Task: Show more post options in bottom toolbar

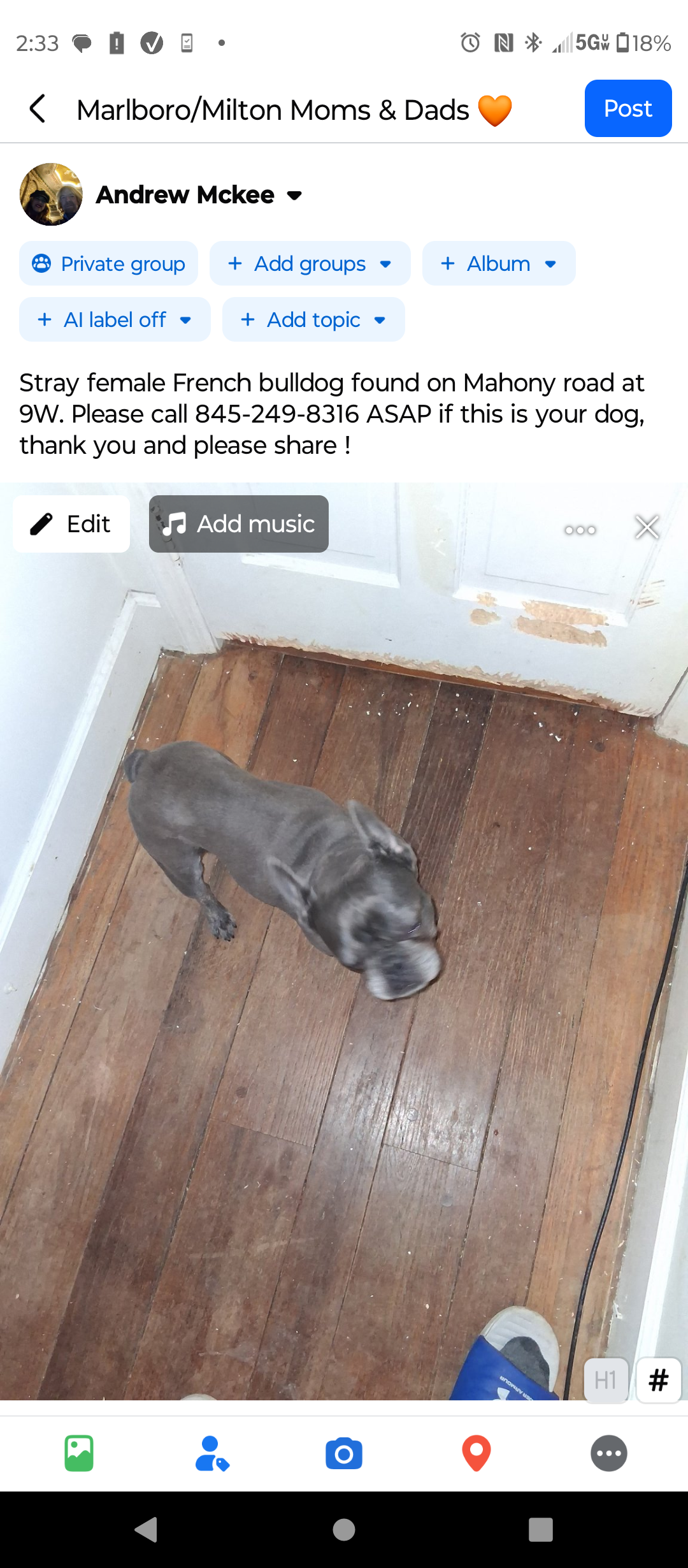Action: click(609, 1453)
